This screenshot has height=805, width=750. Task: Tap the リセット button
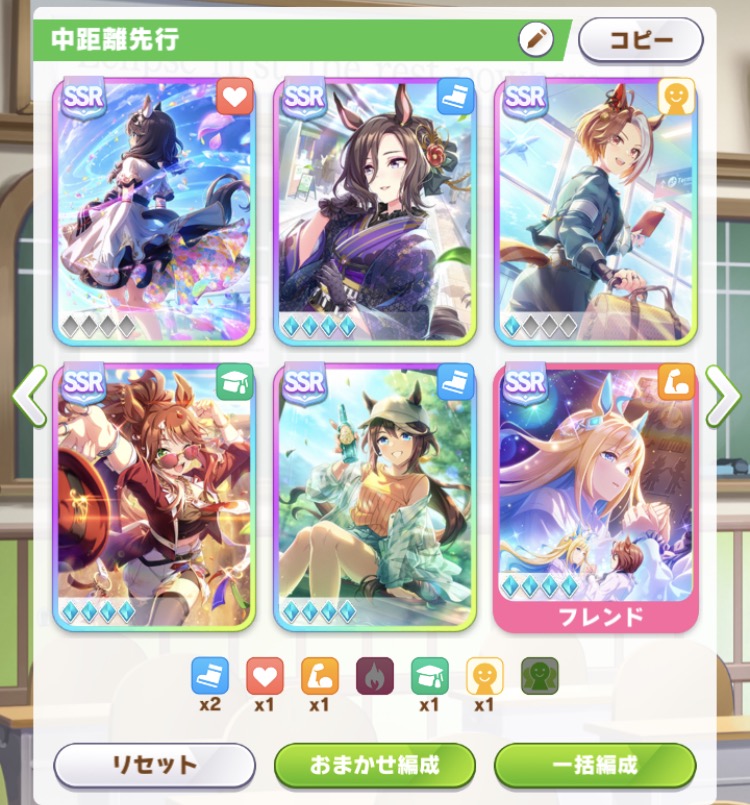155,766
